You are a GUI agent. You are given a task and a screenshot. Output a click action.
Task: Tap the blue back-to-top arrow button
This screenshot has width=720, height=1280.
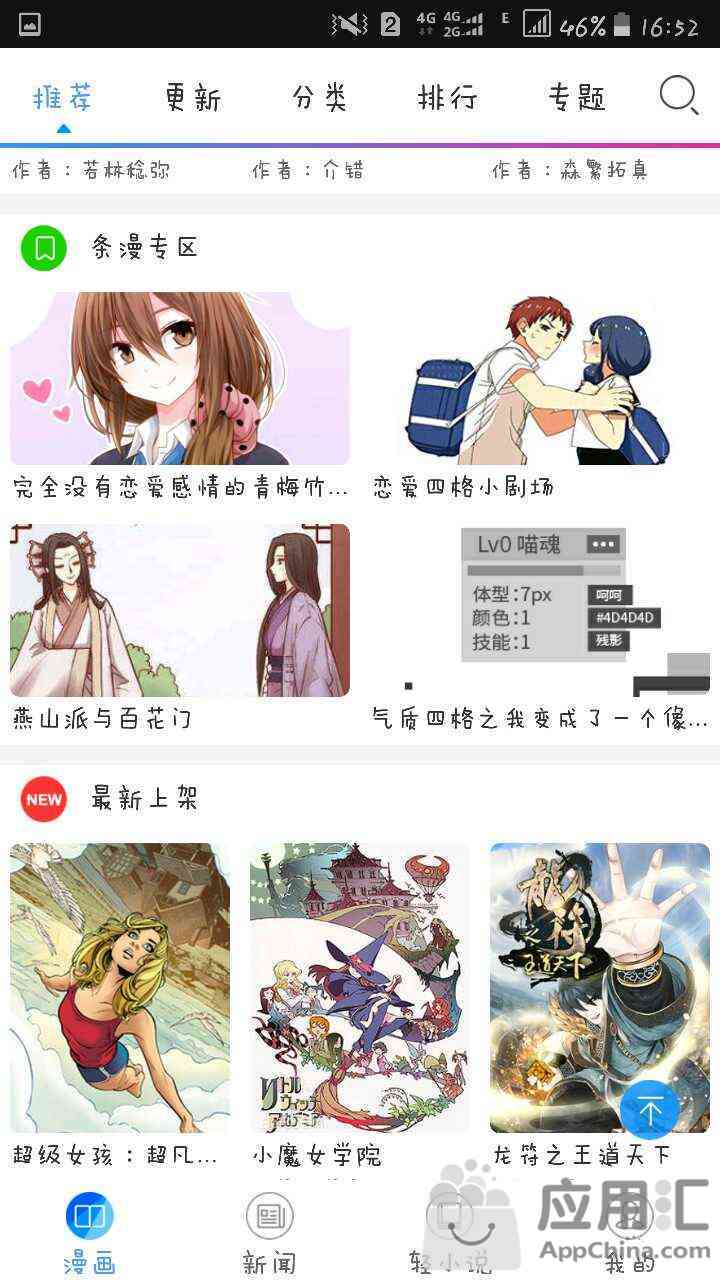[x=650, y=1110]
